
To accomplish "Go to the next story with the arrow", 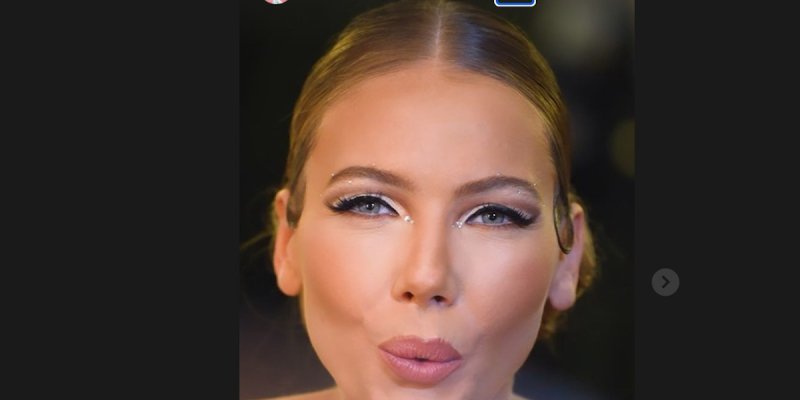I will 665,282.
